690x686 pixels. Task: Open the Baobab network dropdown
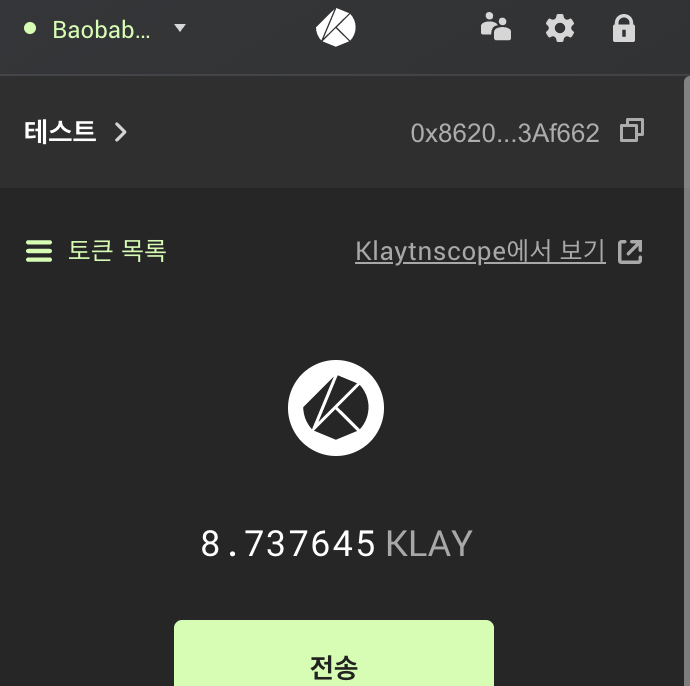(x=105, y=29)
